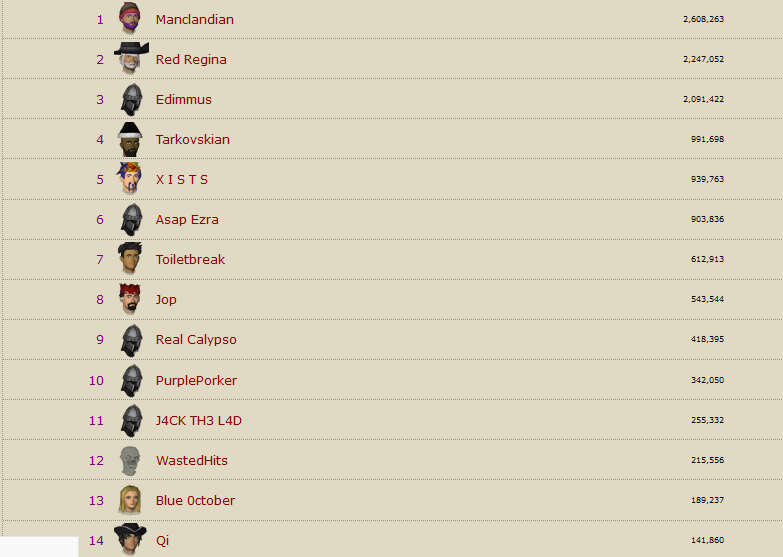
Task: Tap the Asap Ezra player name
Action: [187, 219]
